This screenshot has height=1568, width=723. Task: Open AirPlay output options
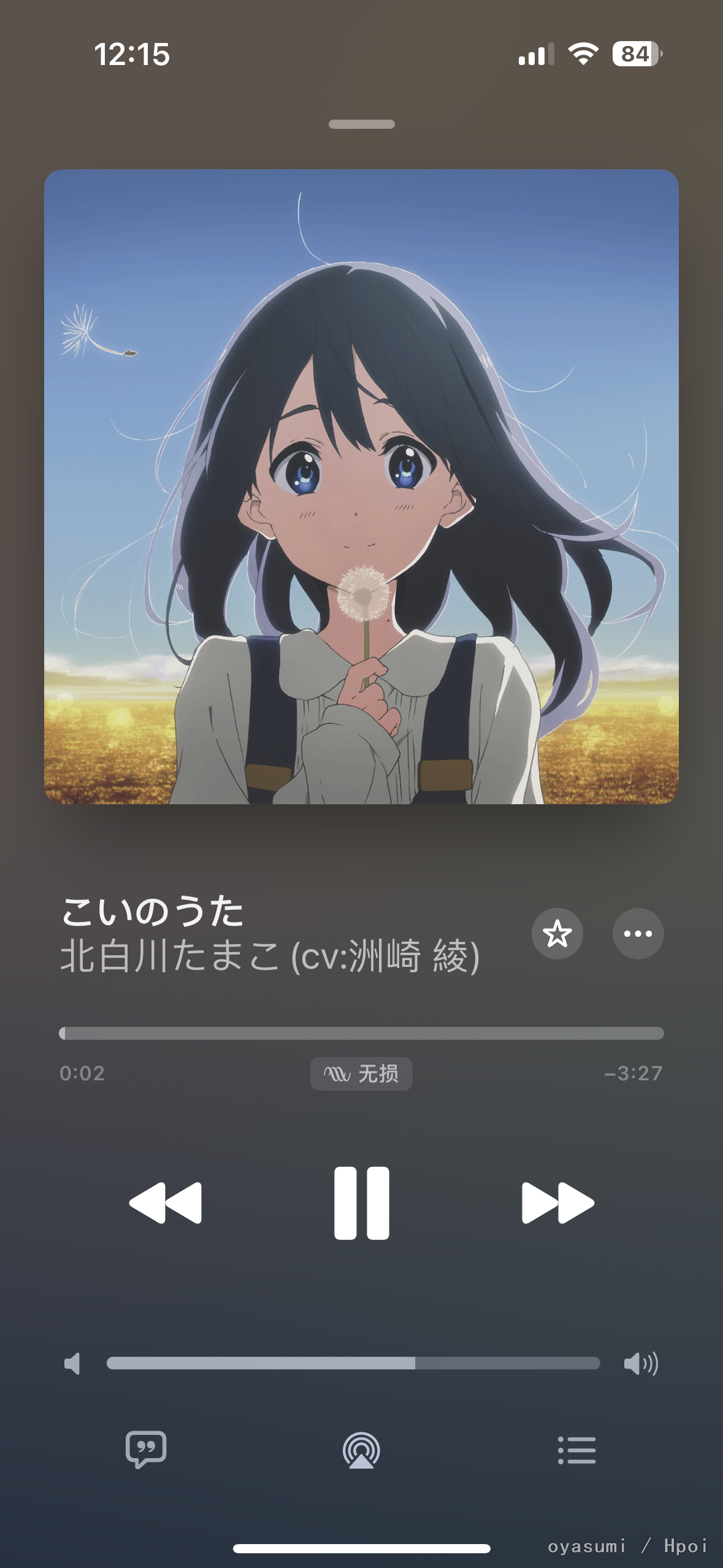361,1450
